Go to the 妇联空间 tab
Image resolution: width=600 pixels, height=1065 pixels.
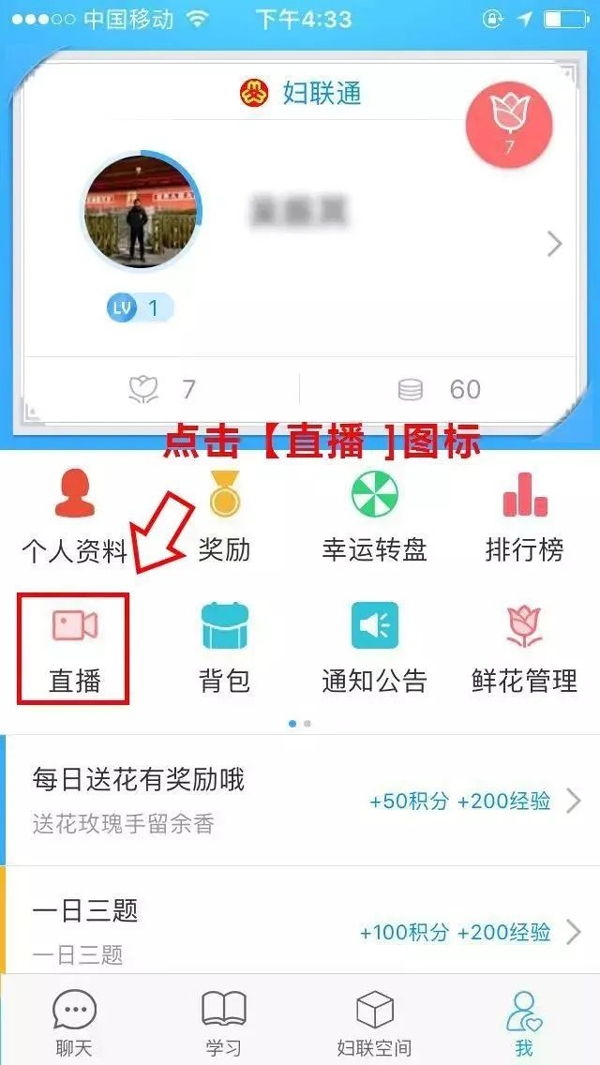374,1022
